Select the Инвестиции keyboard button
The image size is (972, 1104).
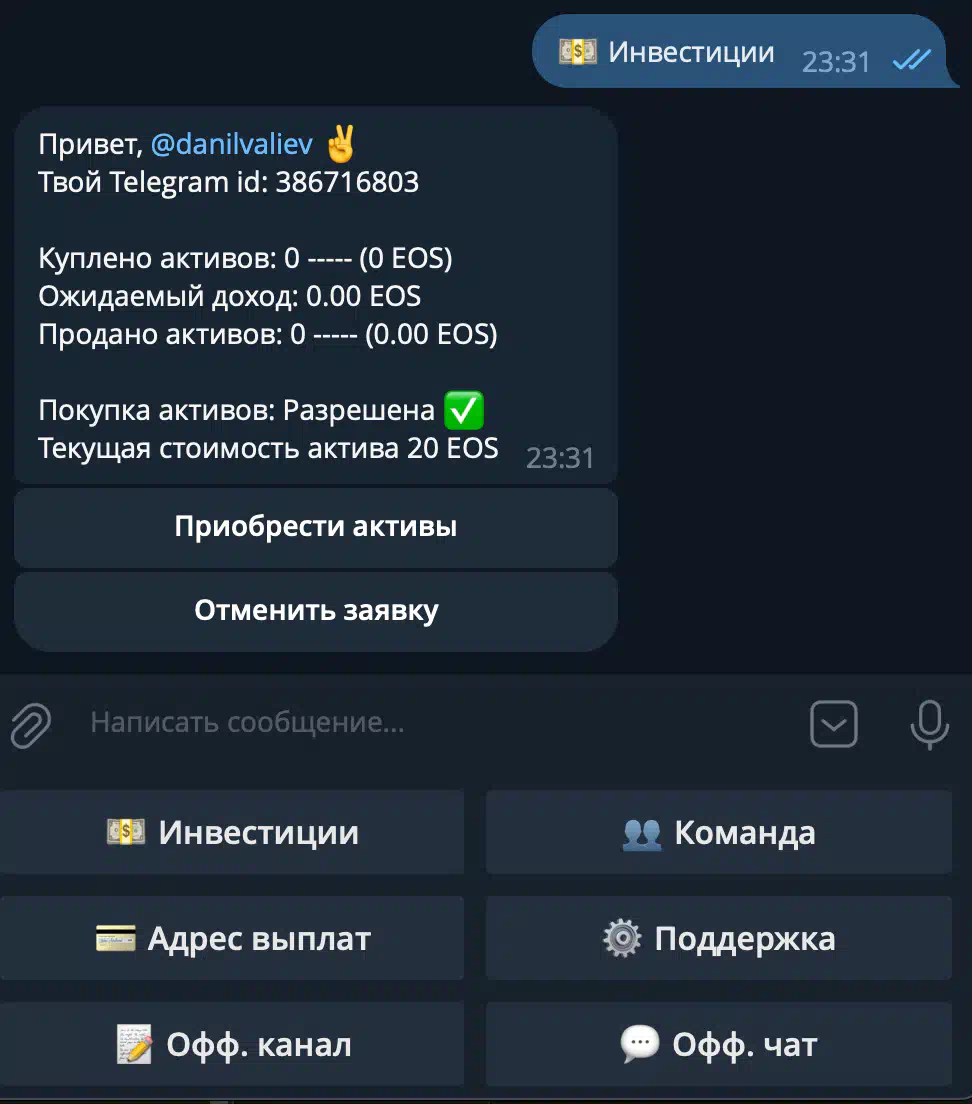pos(232,832)
